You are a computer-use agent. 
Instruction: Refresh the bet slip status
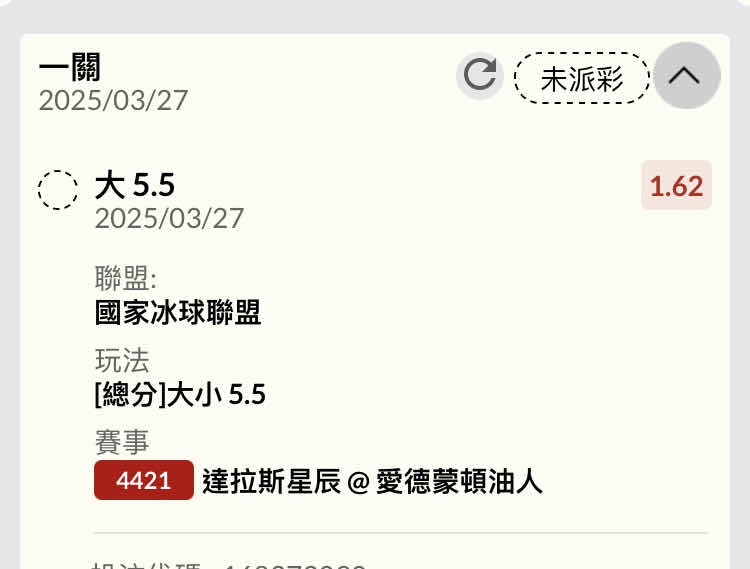(x=480, y=76)
